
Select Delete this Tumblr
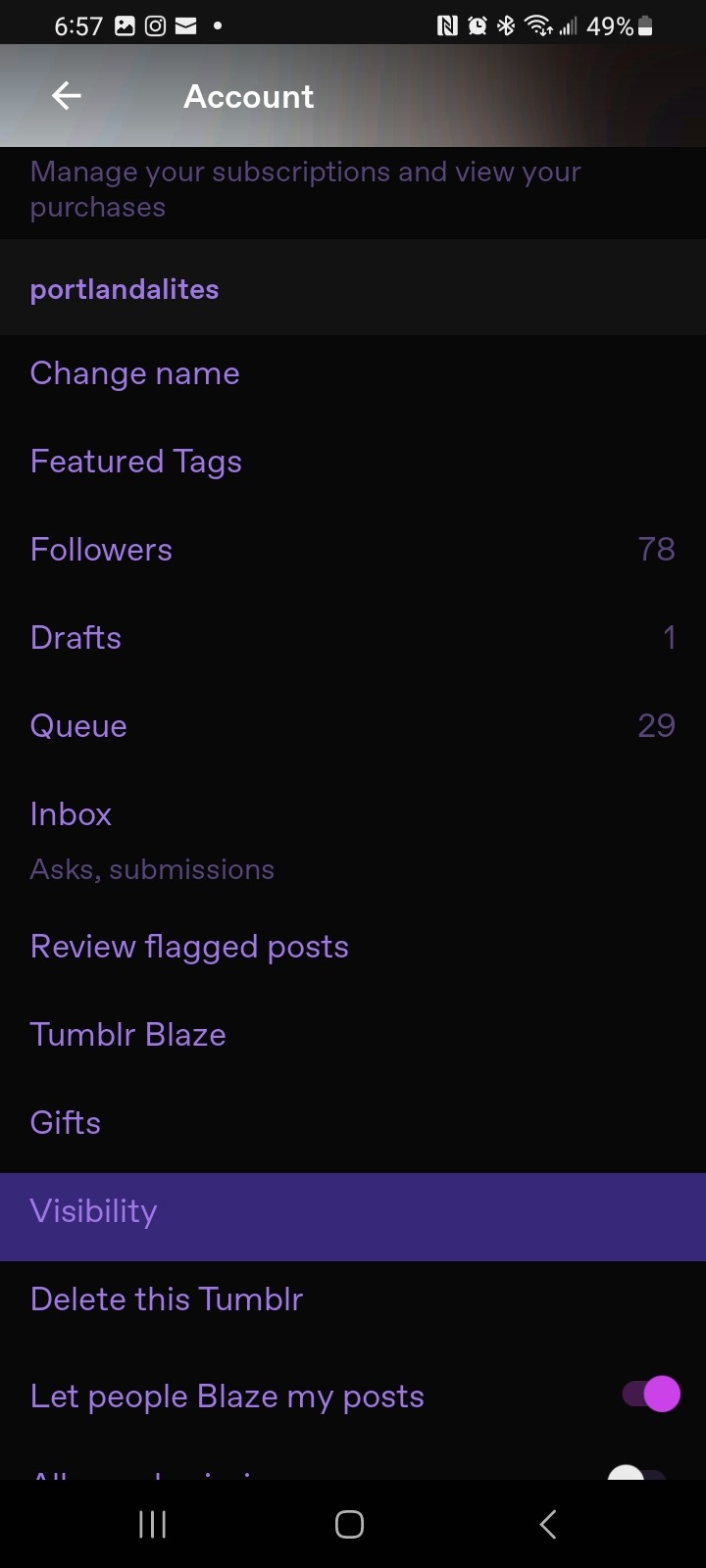pyautogui.click(x=167, y=1299)
